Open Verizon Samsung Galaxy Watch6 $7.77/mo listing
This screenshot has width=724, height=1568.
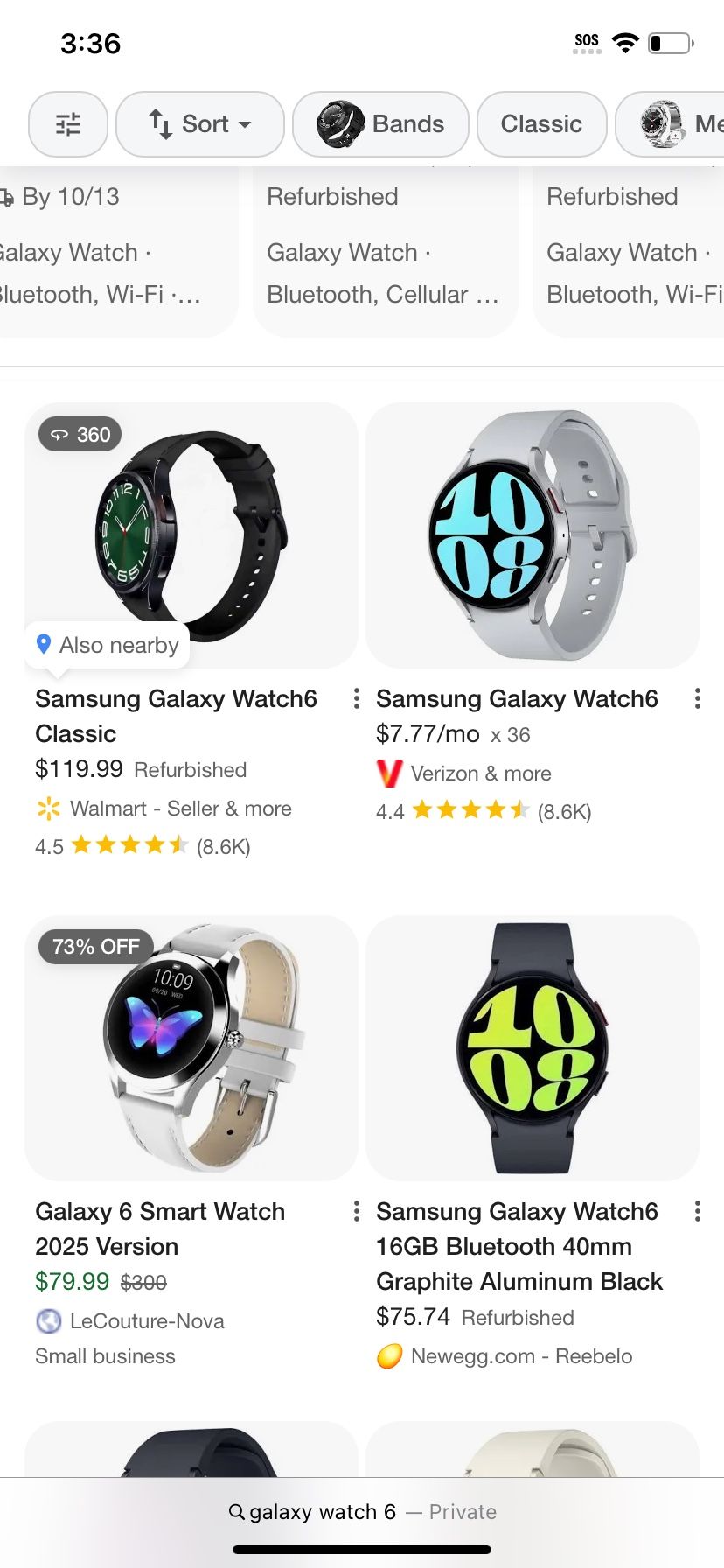517,698
